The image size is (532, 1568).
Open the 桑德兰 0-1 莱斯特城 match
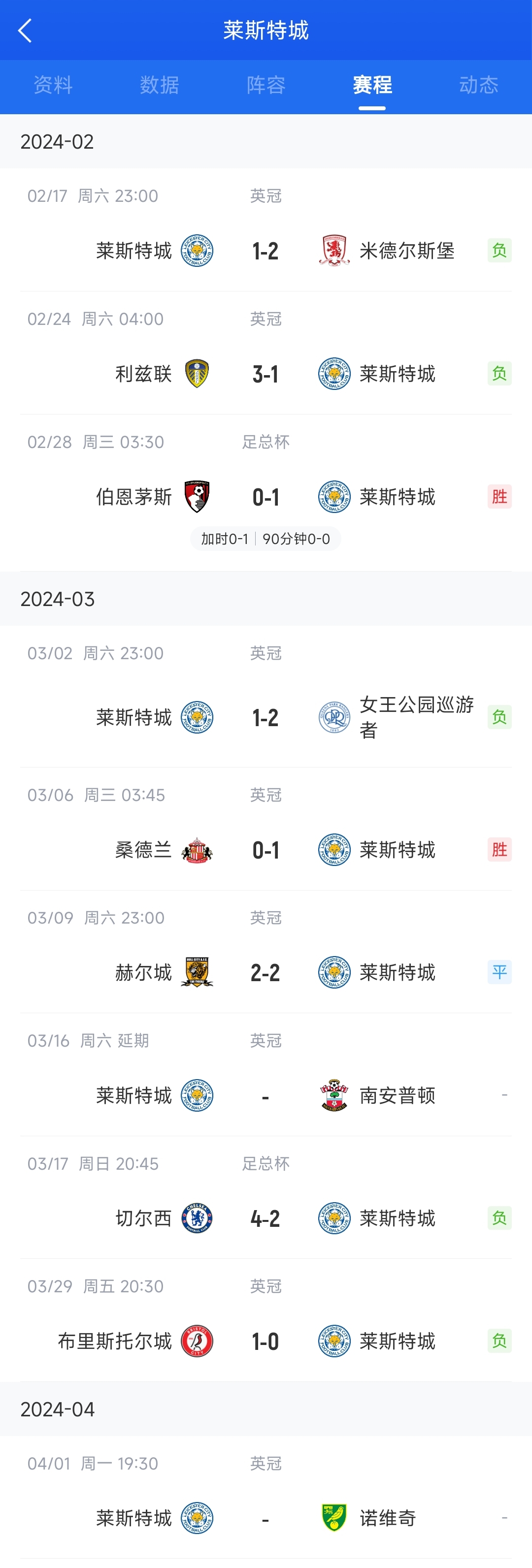[266, 849]
